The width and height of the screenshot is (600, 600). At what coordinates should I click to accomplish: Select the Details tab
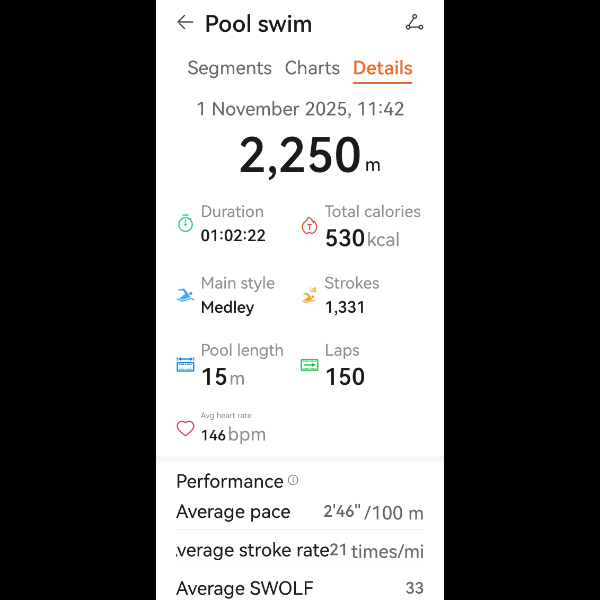pos(382,68)
